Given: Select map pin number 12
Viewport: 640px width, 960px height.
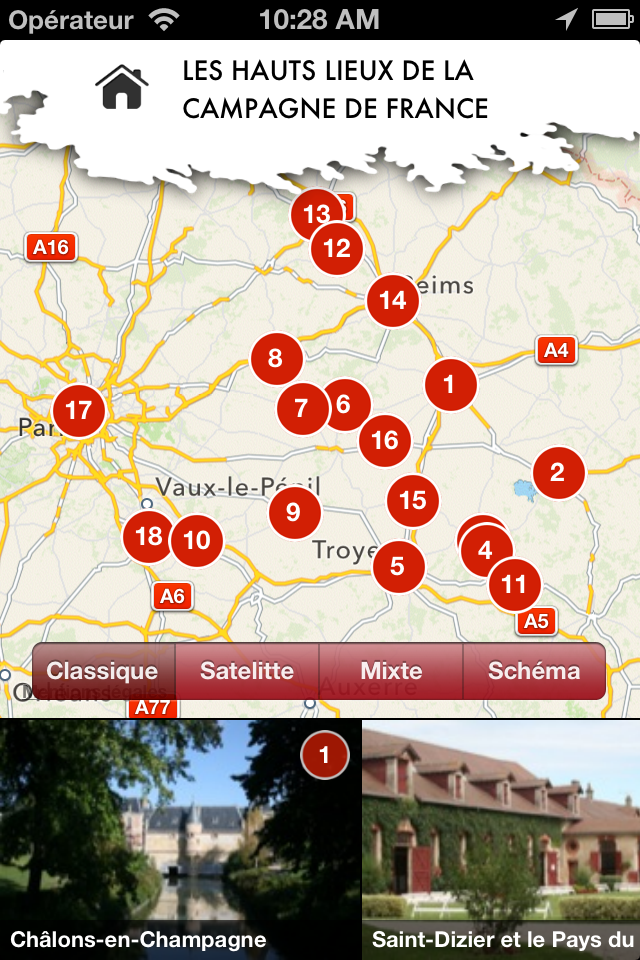Looking at the screenshot, I should pos(338,248).
